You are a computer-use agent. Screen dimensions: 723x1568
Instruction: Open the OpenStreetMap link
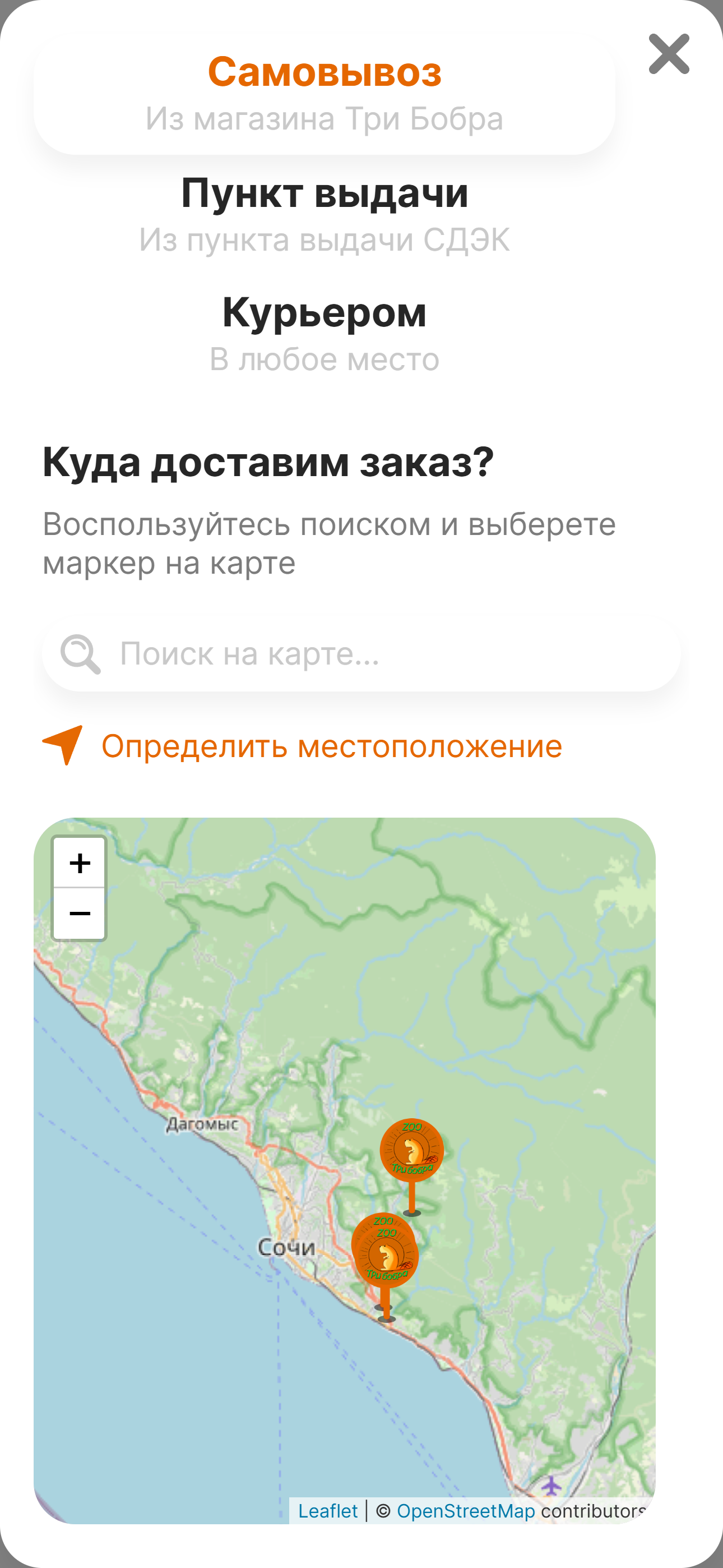click(x=466, y=1511)
